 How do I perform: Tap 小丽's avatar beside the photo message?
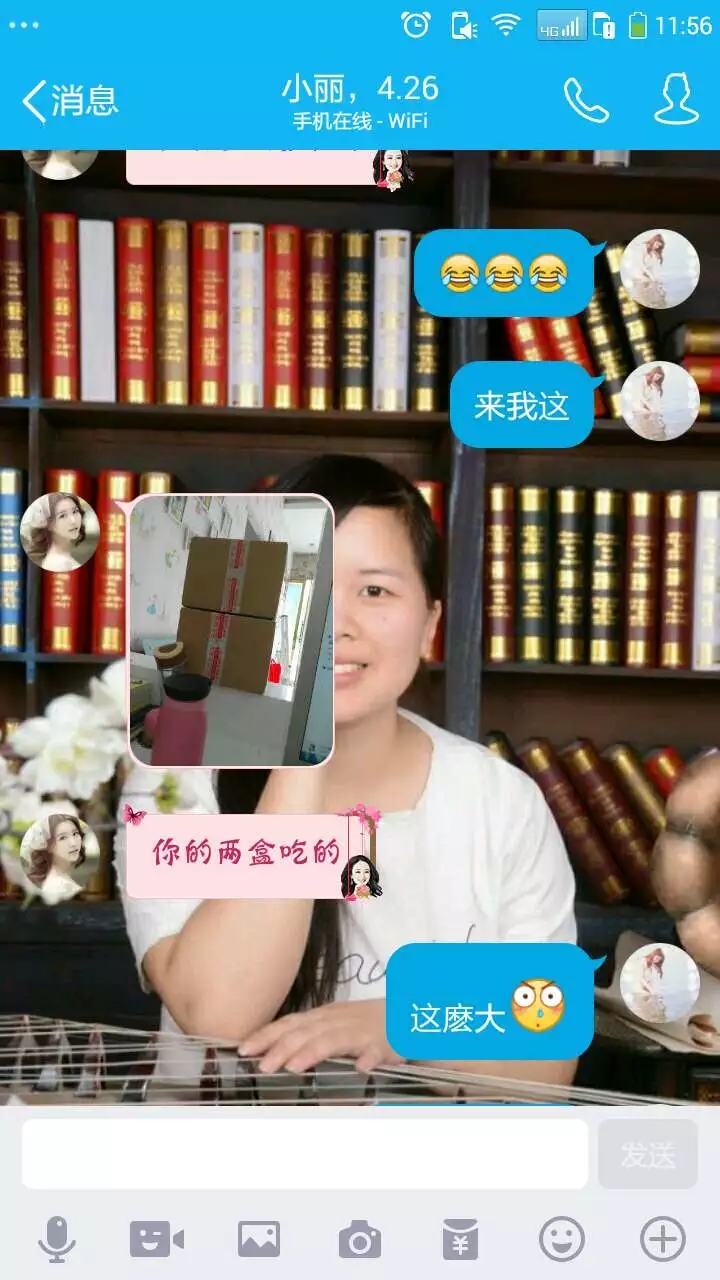(x=60, y=532)
